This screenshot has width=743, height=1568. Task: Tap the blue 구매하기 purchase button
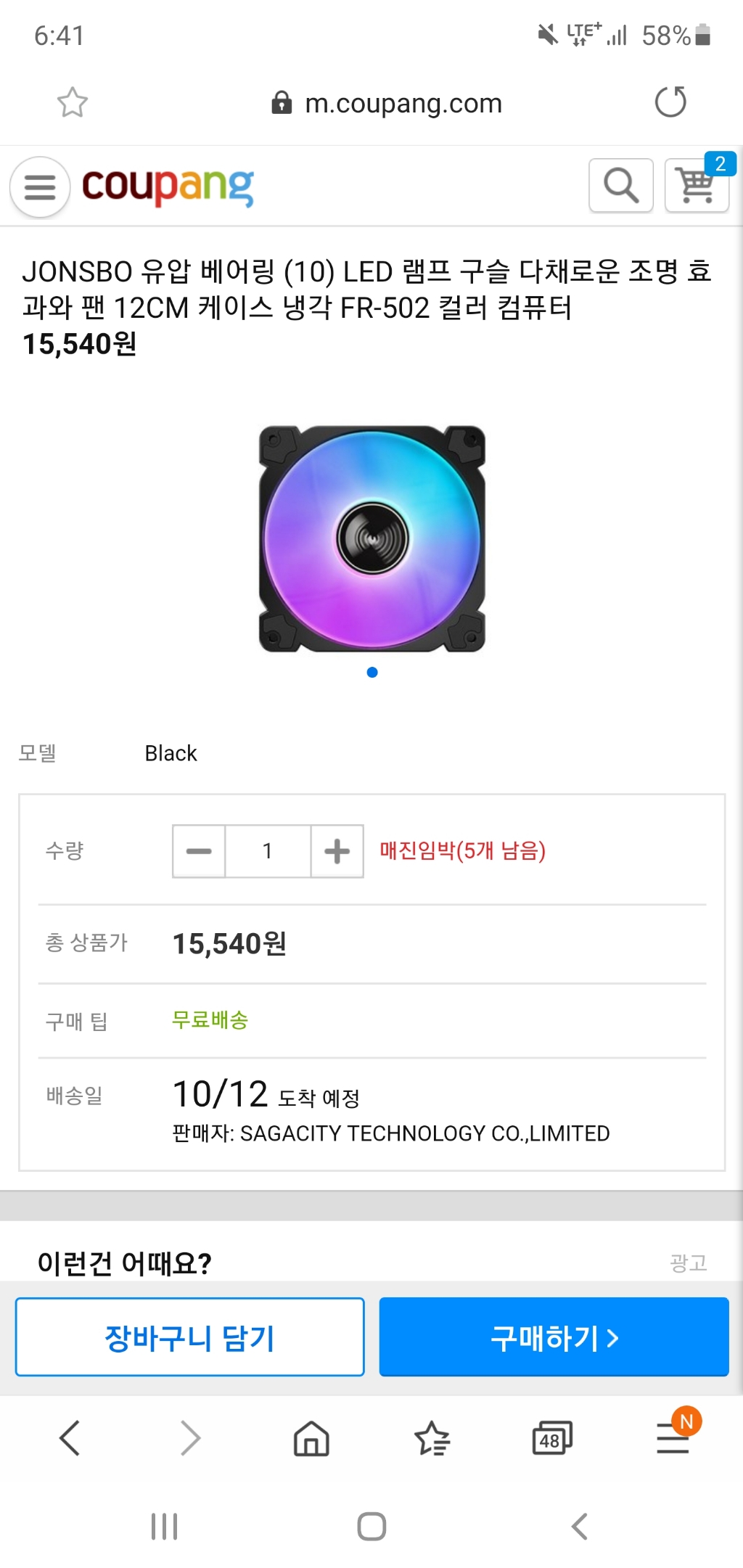coord(554,1337)
